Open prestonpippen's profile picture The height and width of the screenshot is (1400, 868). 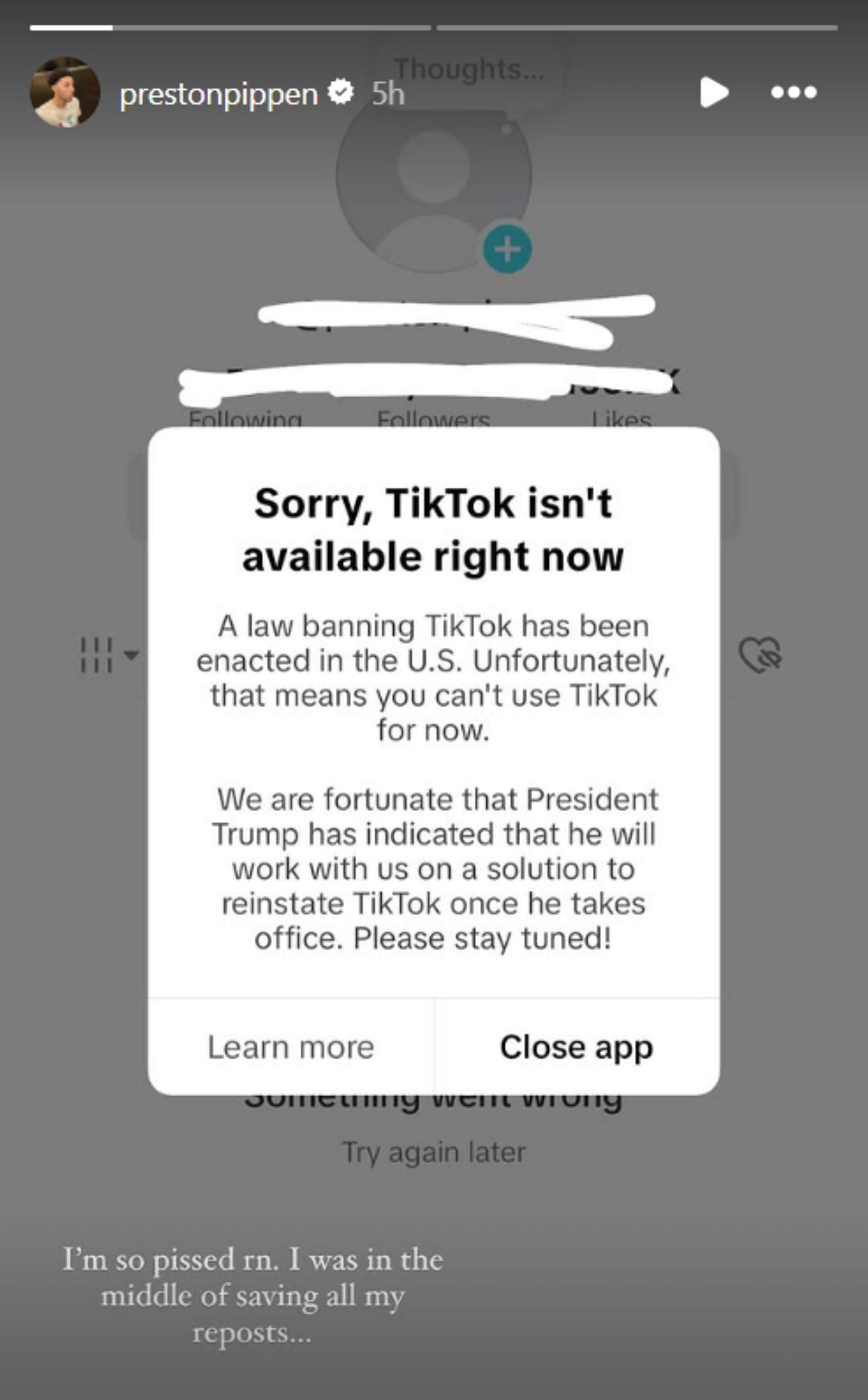[64, 92]
